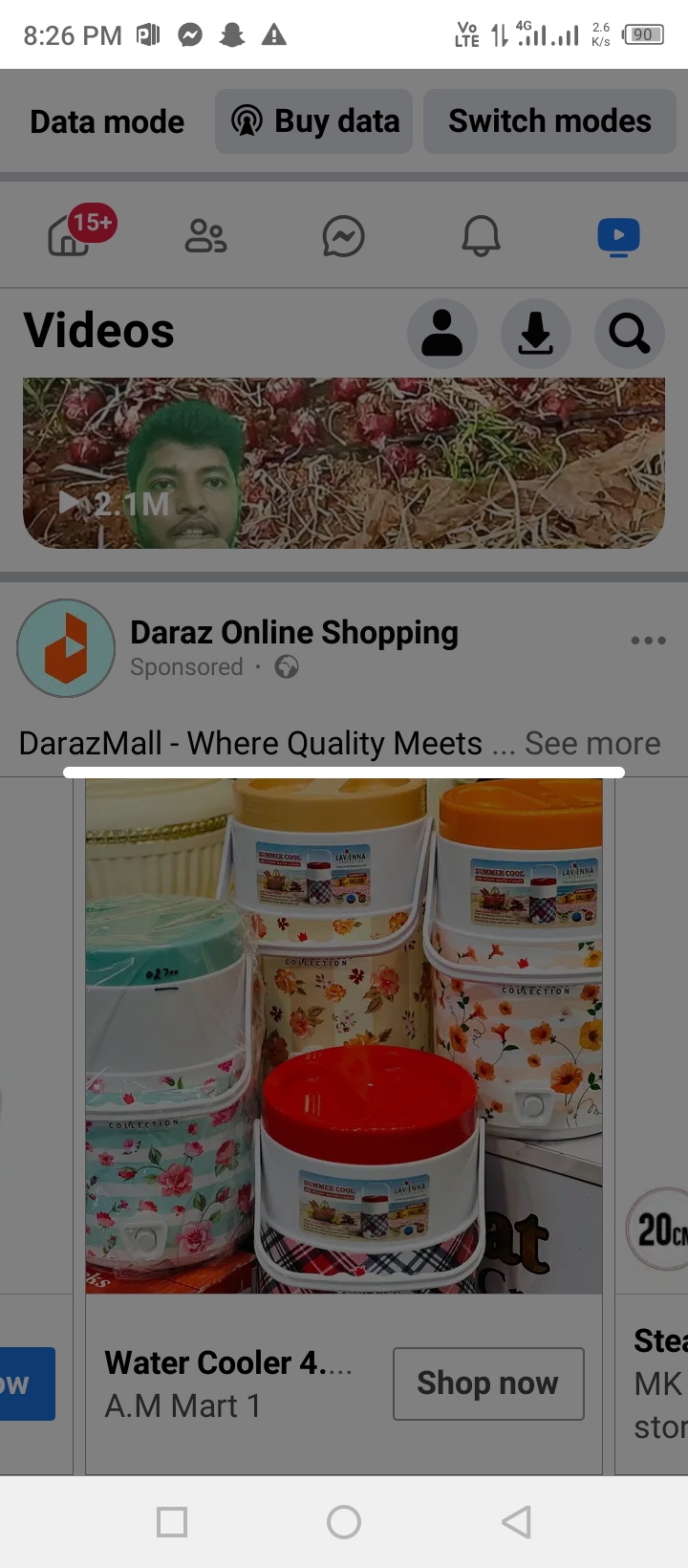Open the Water Cooler product image
Viewport: 688px width, 1568px height.
pyautogui.click(x=343, y=1035)
